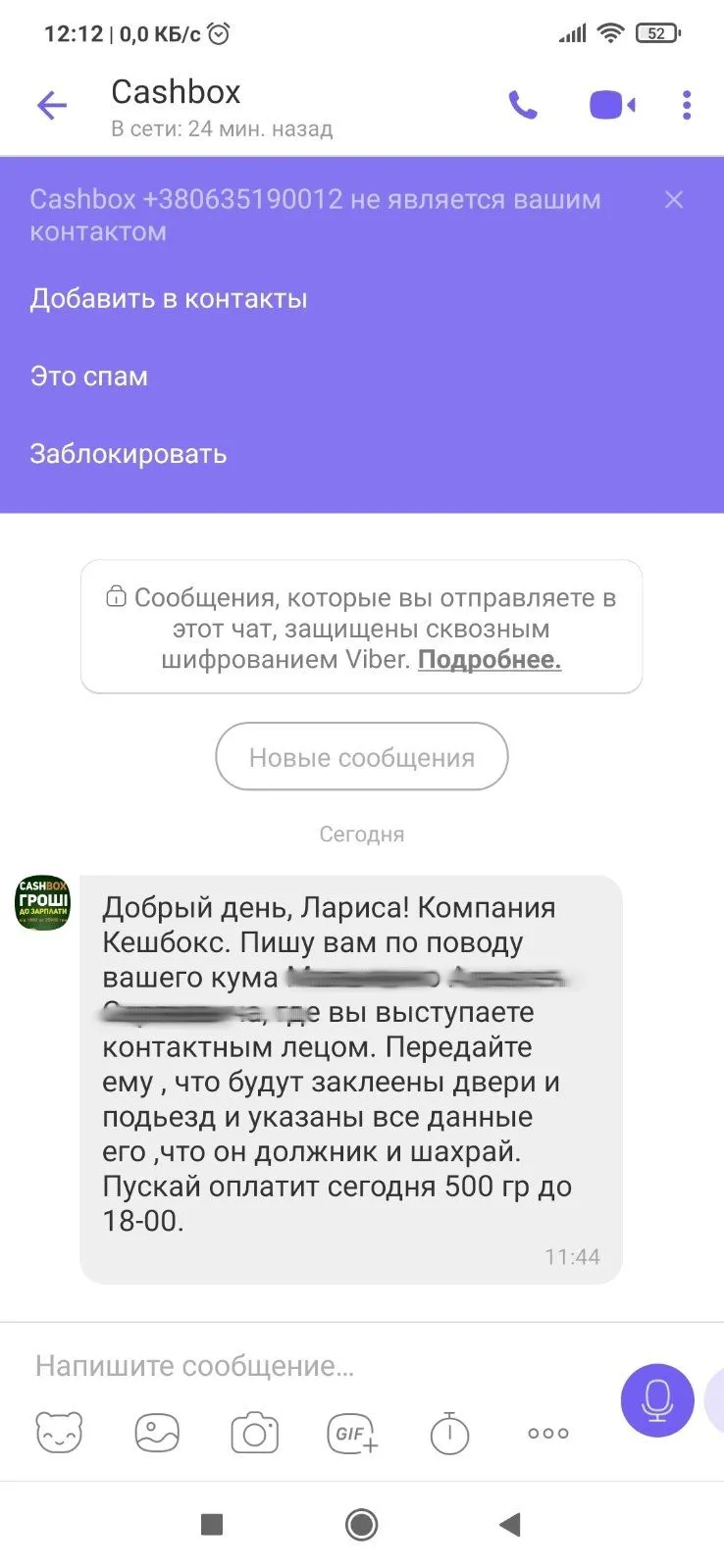Set the disappearing message timer
The image size is (724, 1568).
click(449, 1433)
